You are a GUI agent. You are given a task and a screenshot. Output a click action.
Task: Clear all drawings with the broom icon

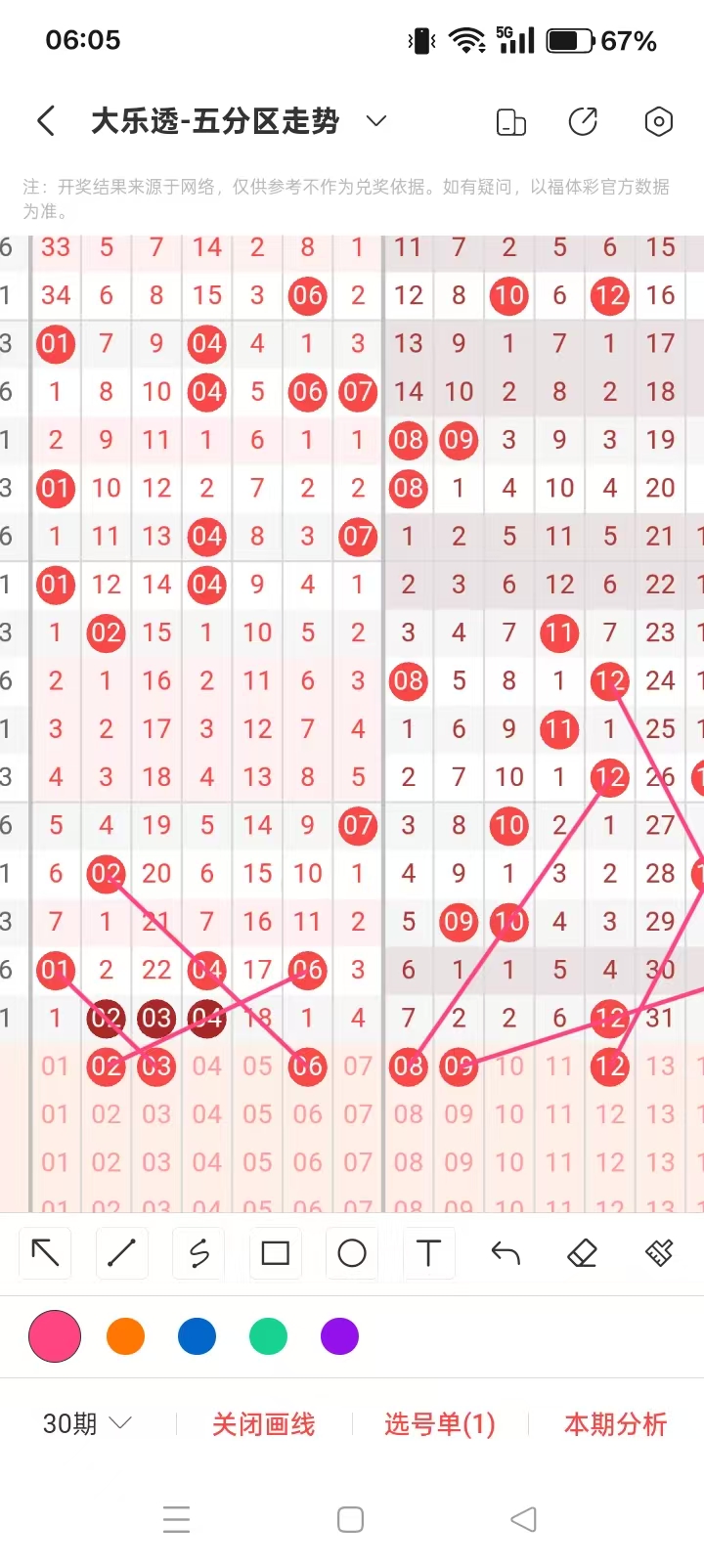659,1252
